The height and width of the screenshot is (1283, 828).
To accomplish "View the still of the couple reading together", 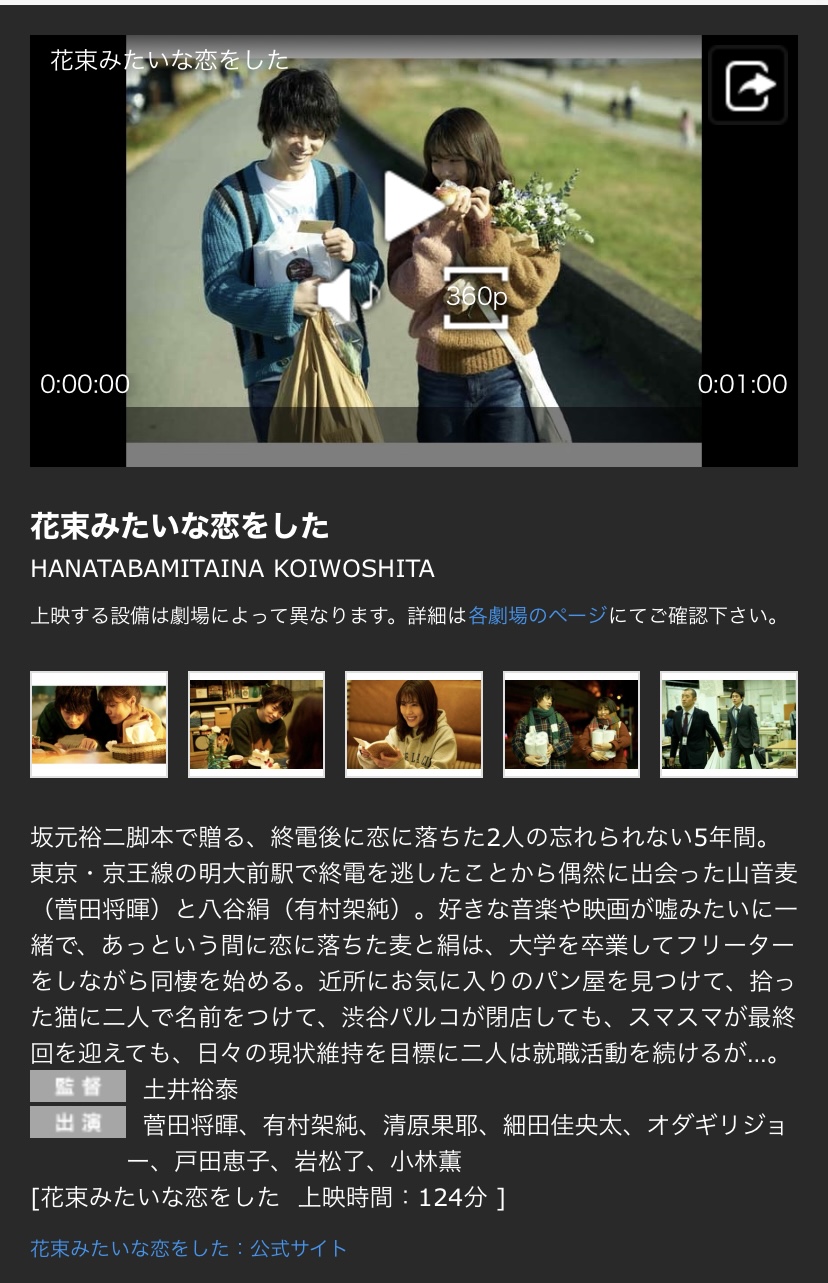I will coord(99,724).
